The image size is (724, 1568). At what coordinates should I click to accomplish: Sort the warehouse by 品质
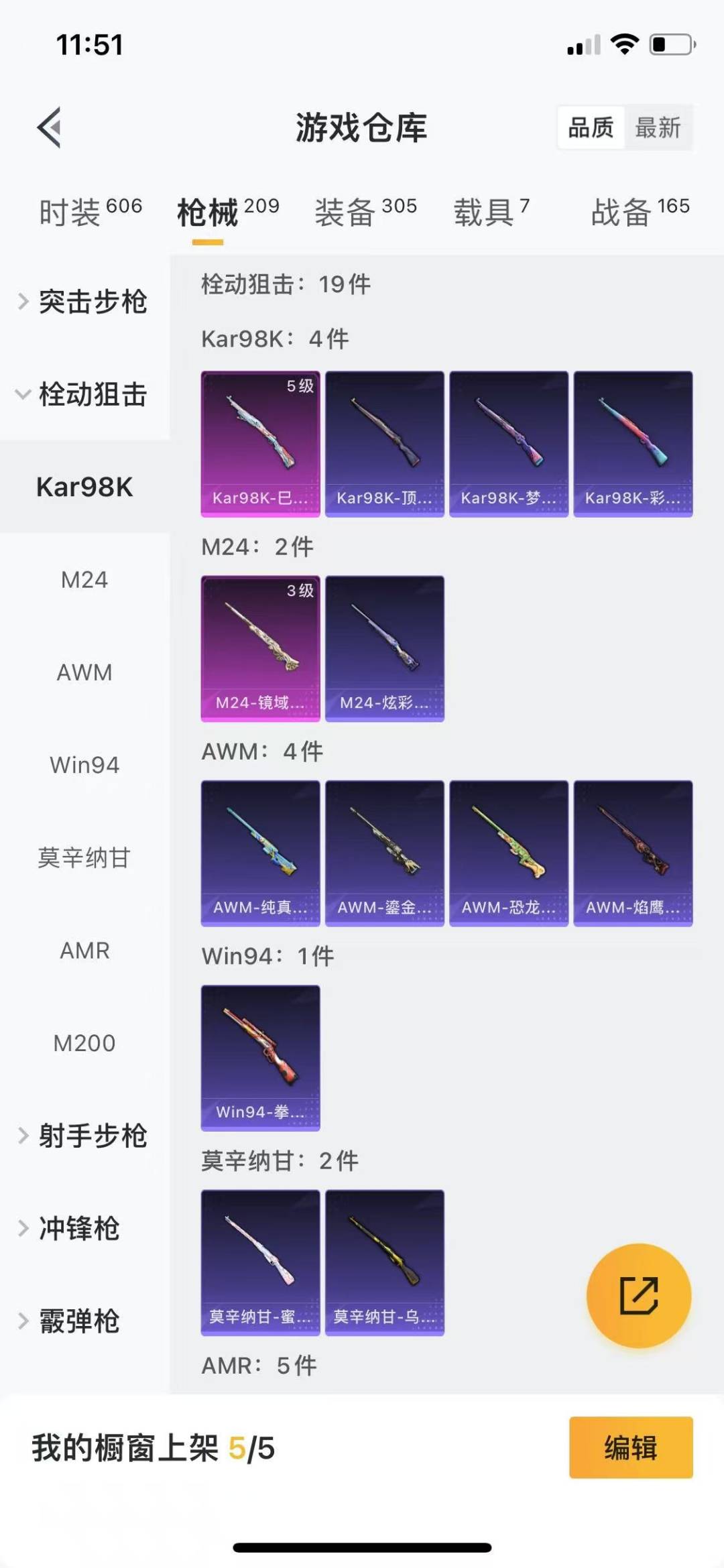(591, 127)
